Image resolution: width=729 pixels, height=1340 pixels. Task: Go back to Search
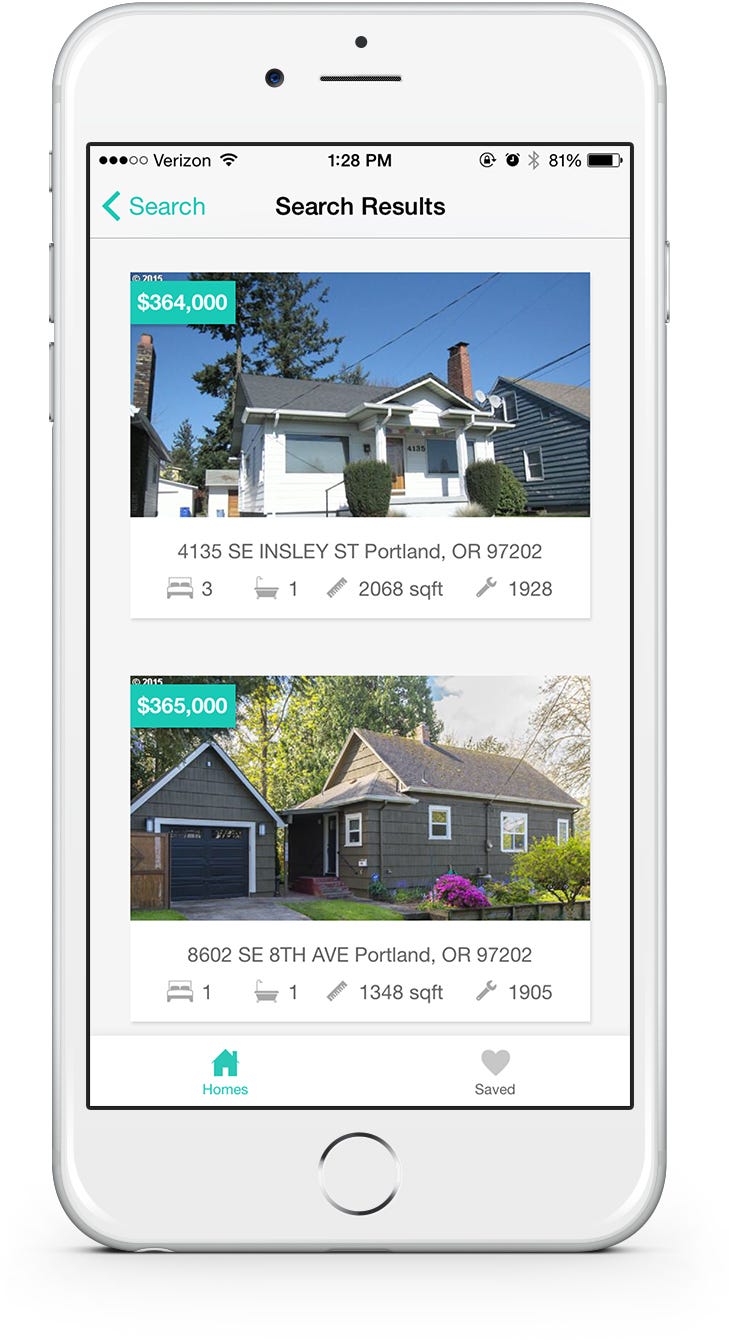pyautogui.click(x=154, y=207)
